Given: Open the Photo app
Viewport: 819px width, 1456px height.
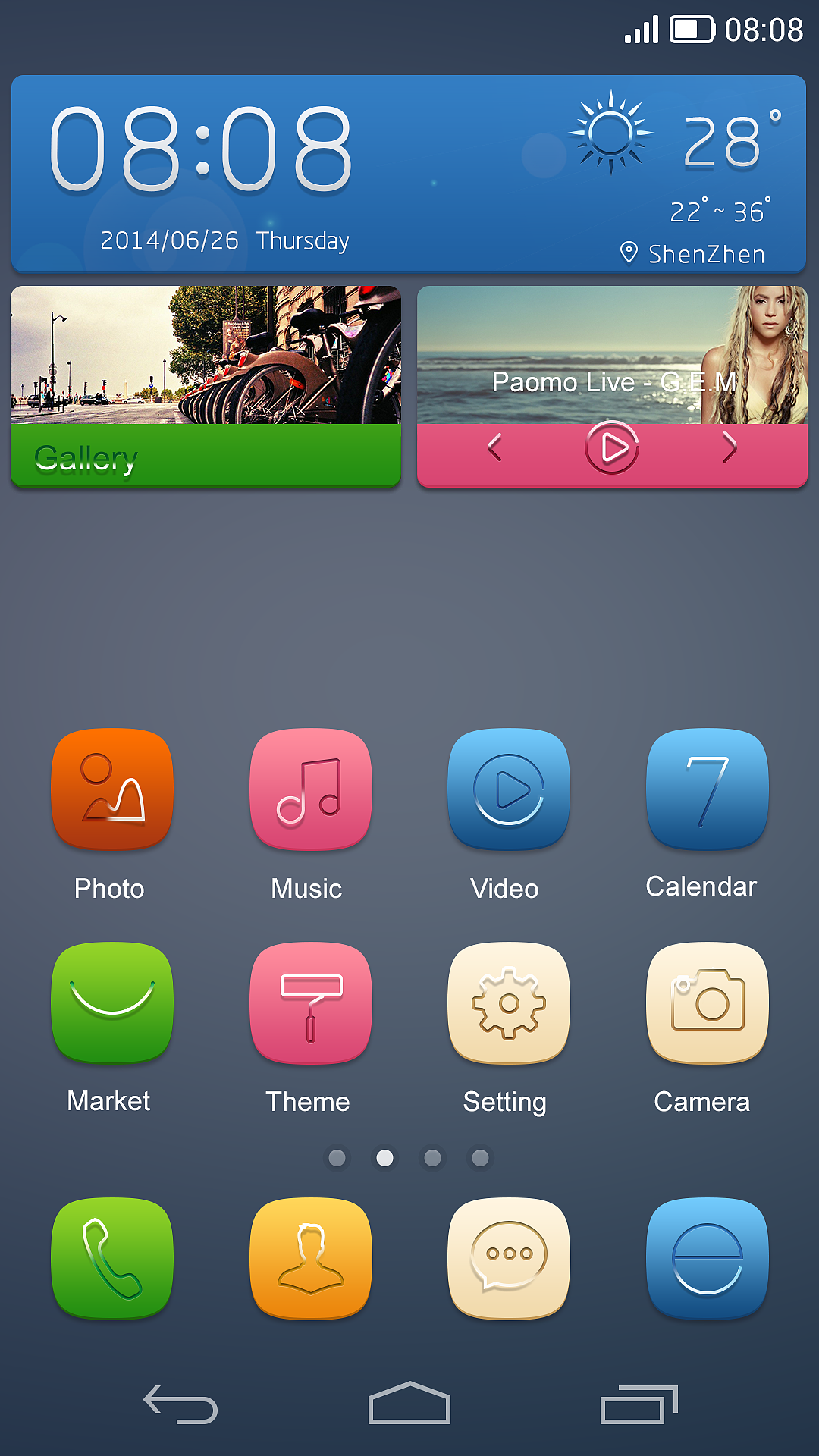Looking at the screenshot, I should click(x=112, y=789).
